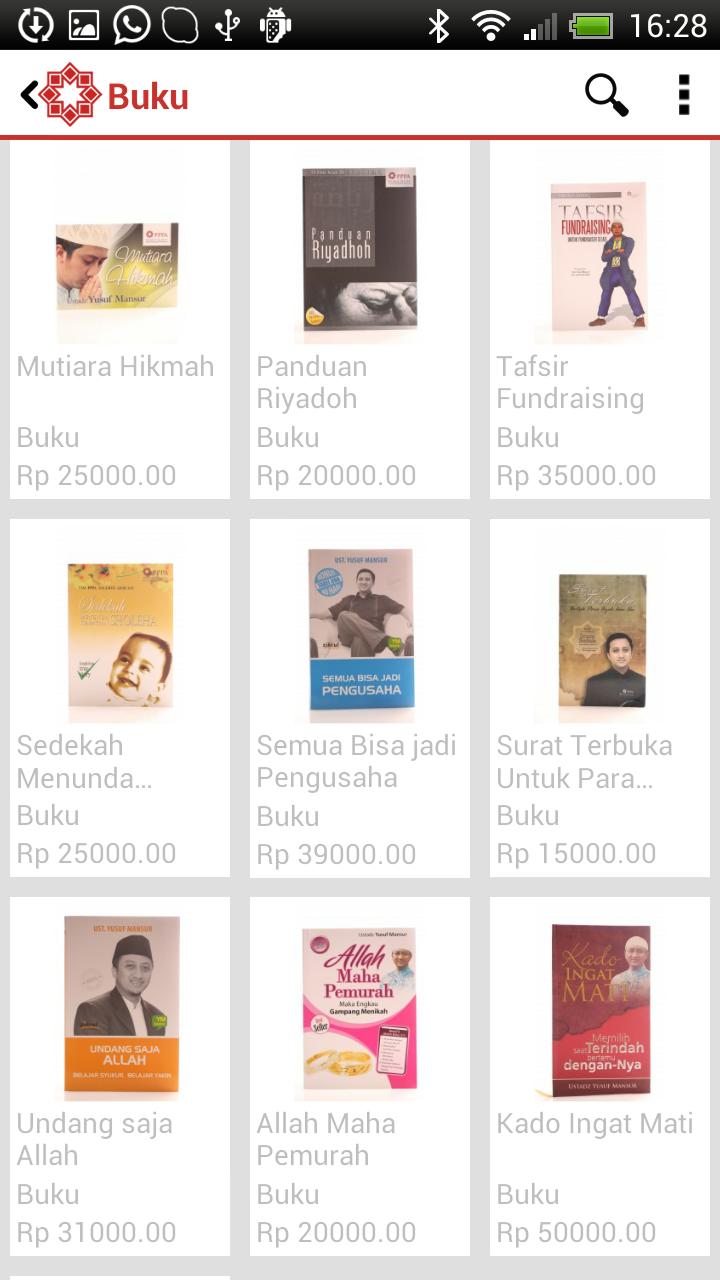
Task: View Semua Bisa jadi Pengusaha book
Action: coord(360,698)
